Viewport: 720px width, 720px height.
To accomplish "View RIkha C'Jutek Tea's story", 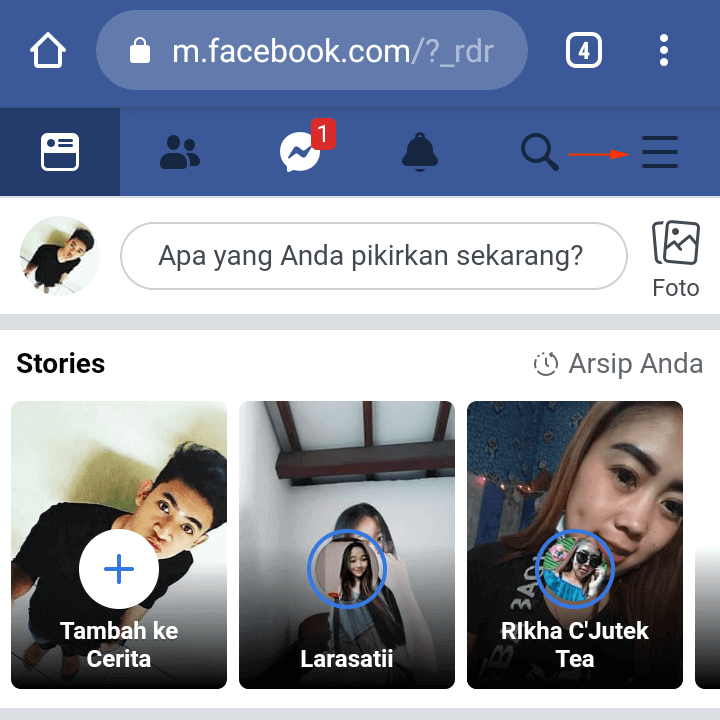I will point(575,545).
